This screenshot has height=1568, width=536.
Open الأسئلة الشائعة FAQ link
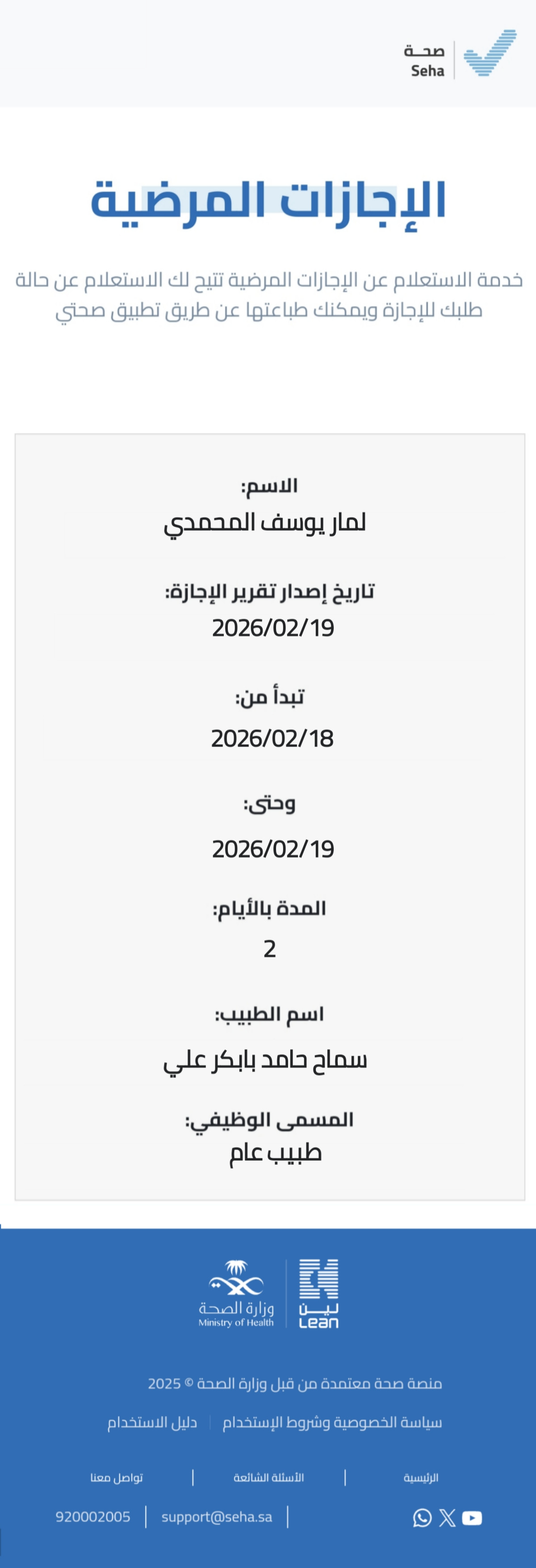point(269,1477)
